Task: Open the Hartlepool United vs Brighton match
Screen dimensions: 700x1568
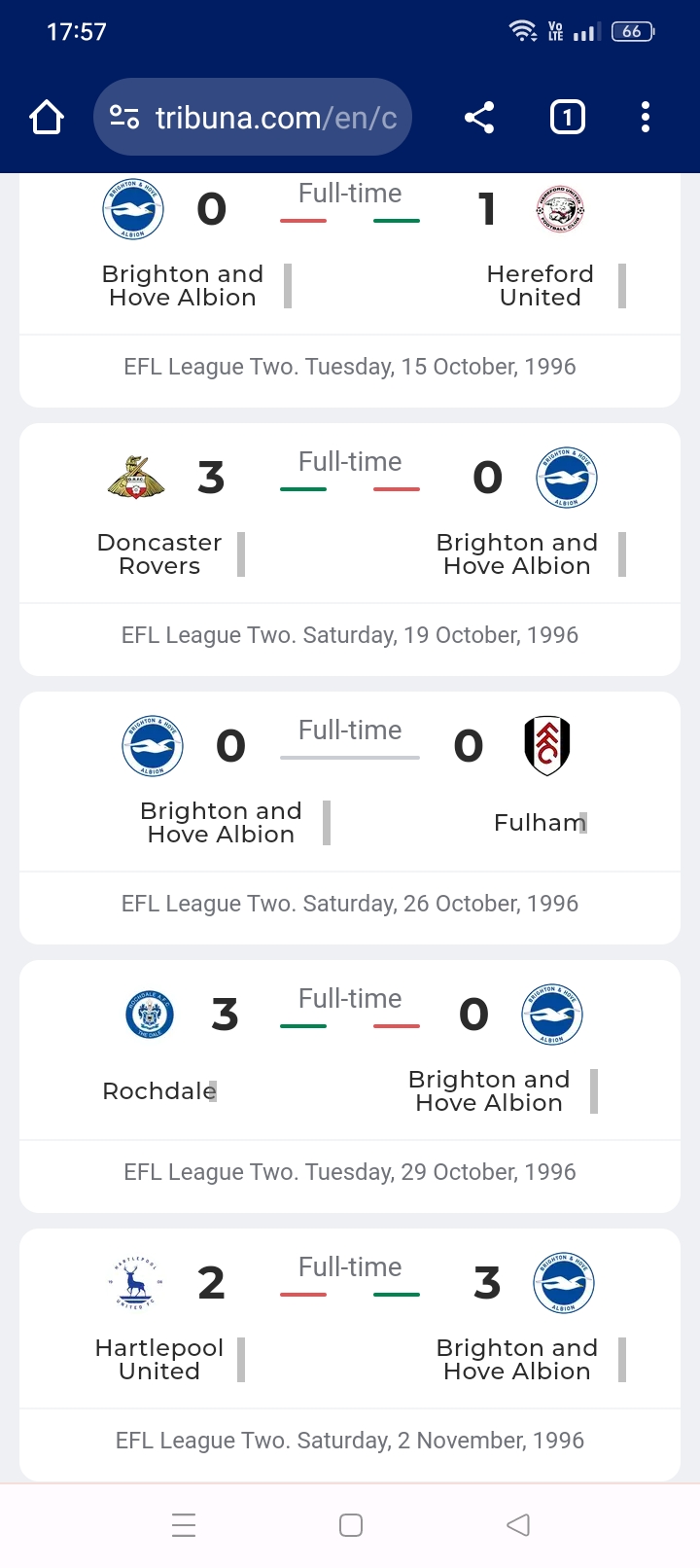Action: click(x=350, y=1355)
